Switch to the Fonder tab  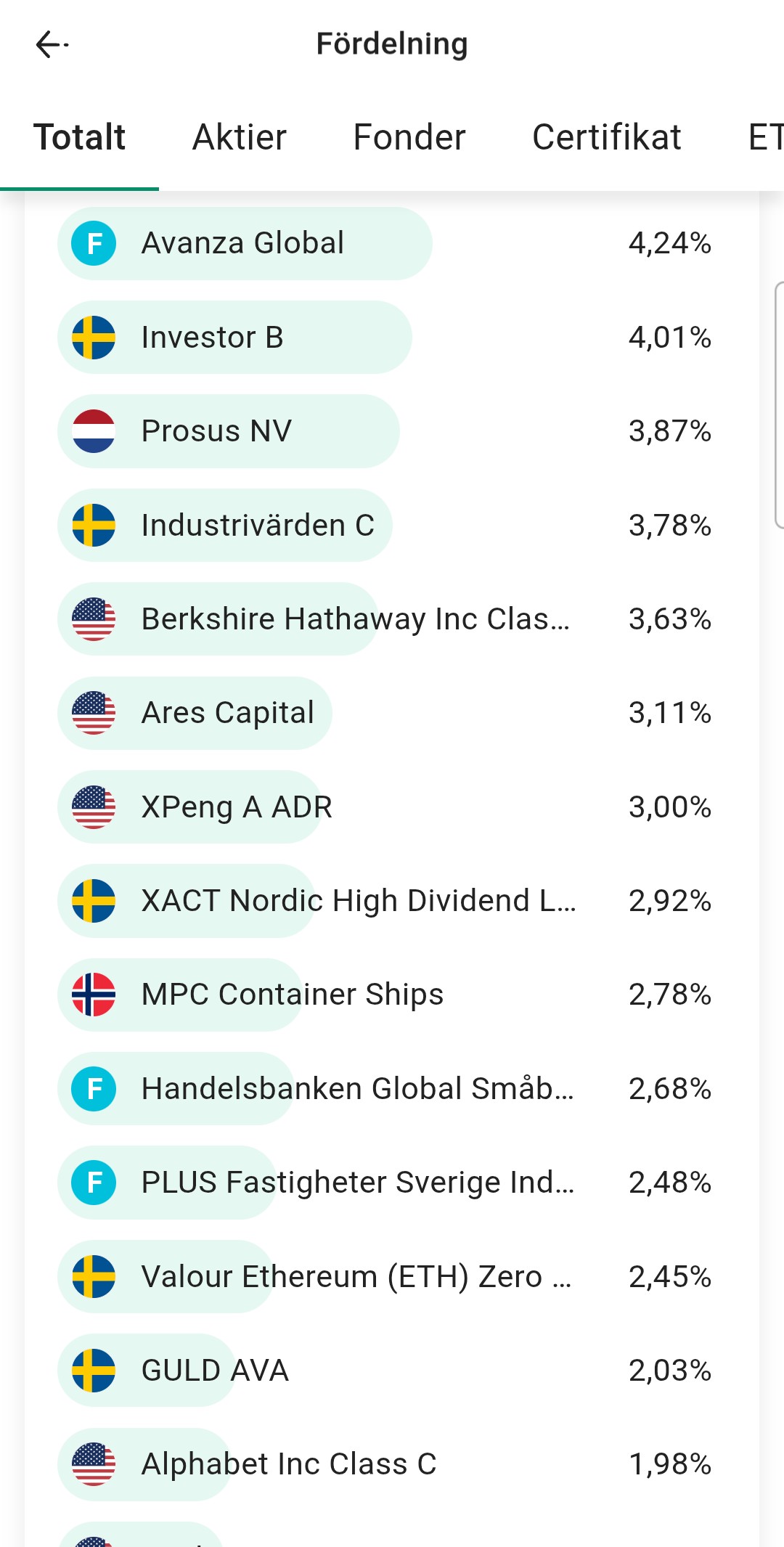point(409,137)
